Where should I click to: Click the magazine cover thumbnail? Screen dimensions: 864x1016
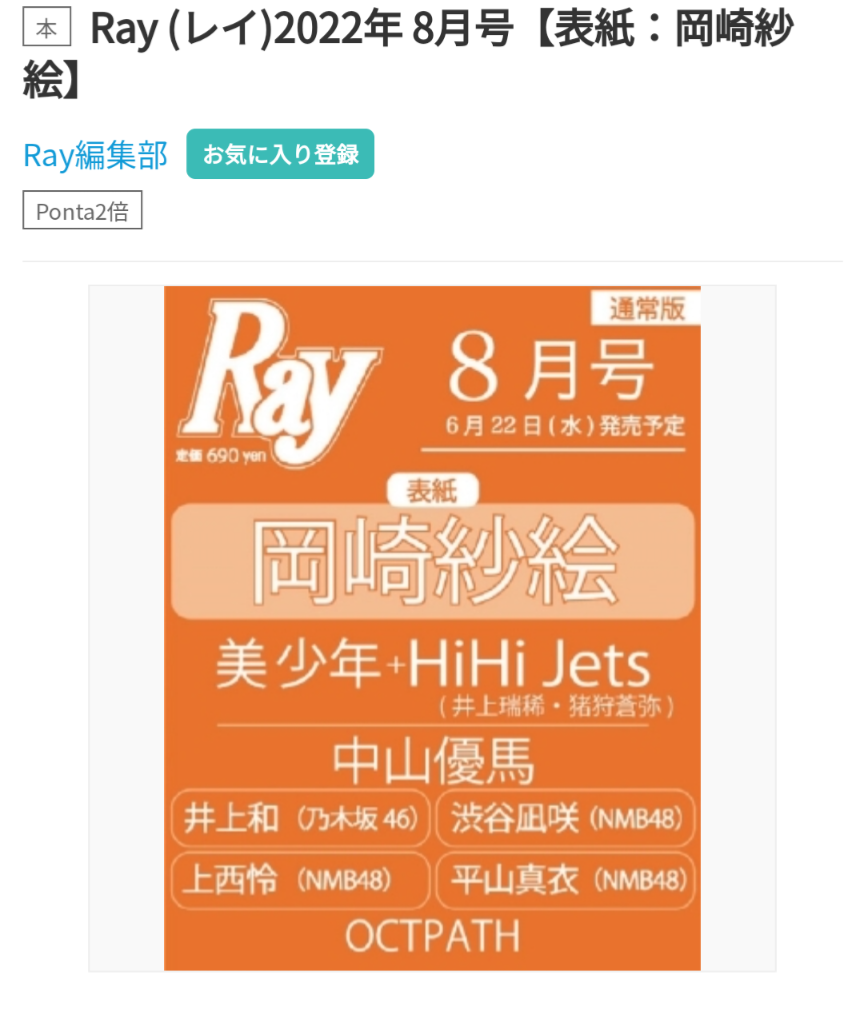(x=432, y=628)
